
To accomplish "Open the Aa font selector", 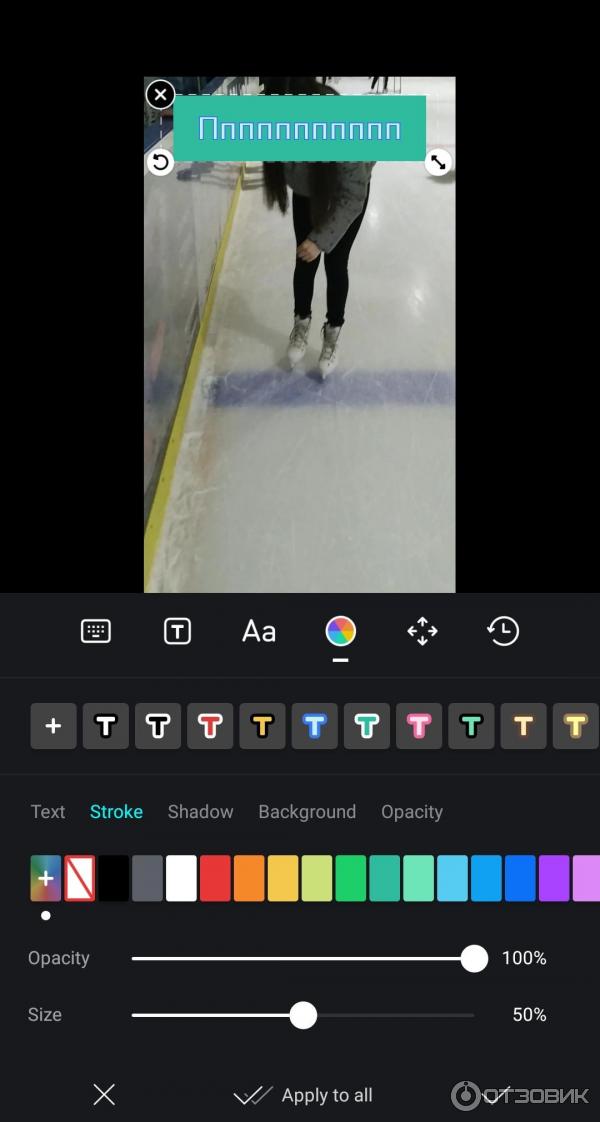I will (259, 631).
